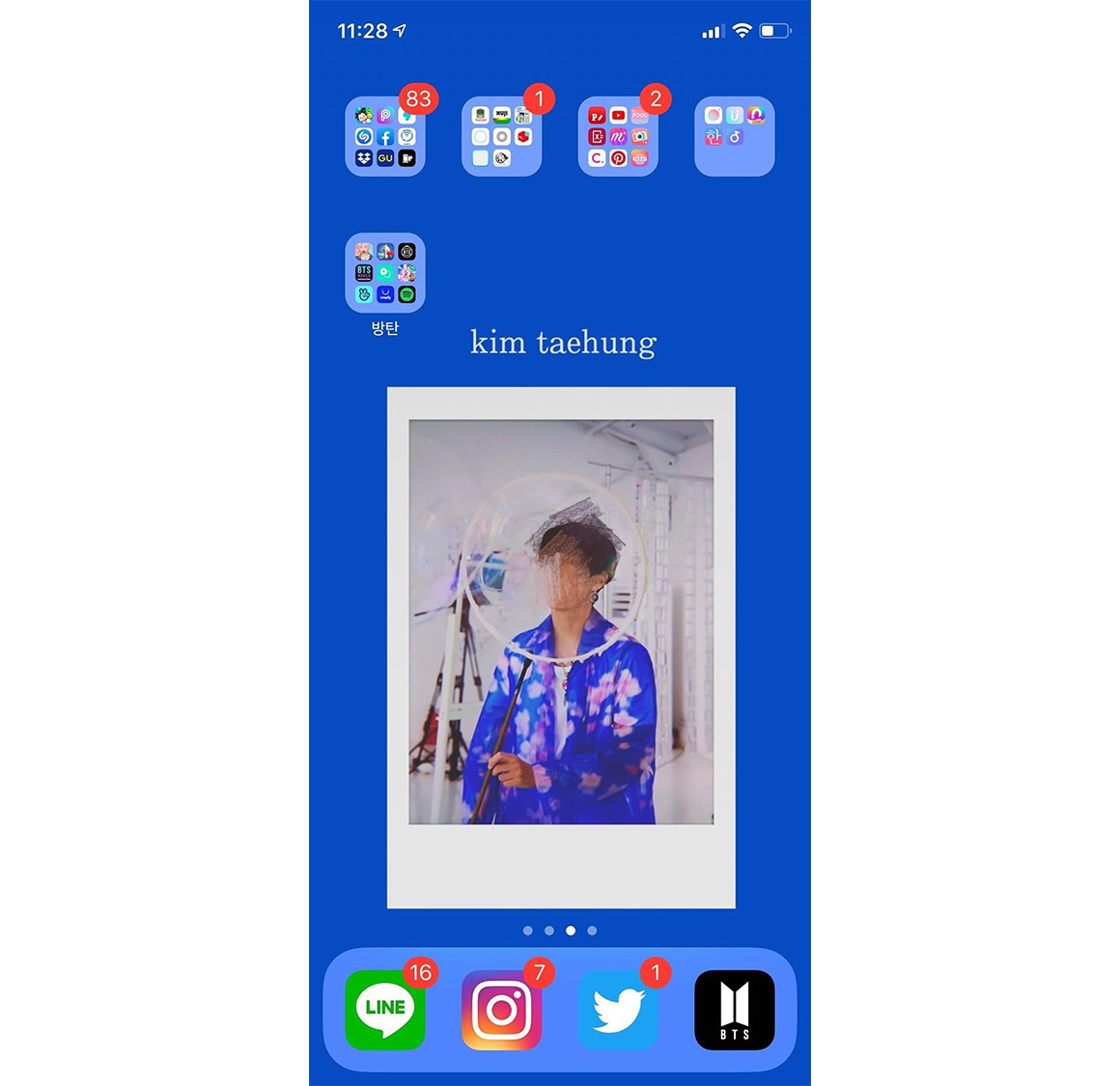Open the folder with only five apps

click(734, 136)
